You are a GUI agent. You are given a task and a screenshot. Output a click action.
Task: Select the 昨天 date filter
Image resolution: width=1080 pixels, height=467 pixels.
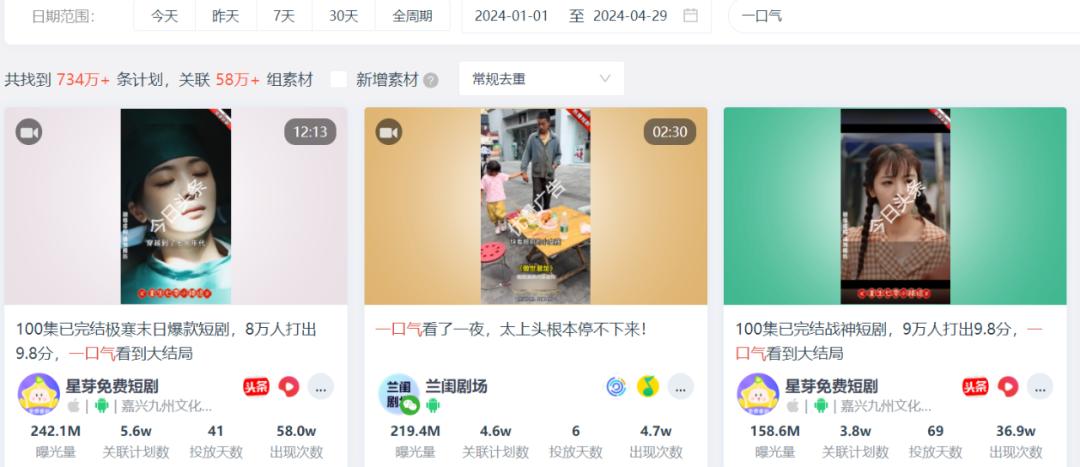pos(225,16)
